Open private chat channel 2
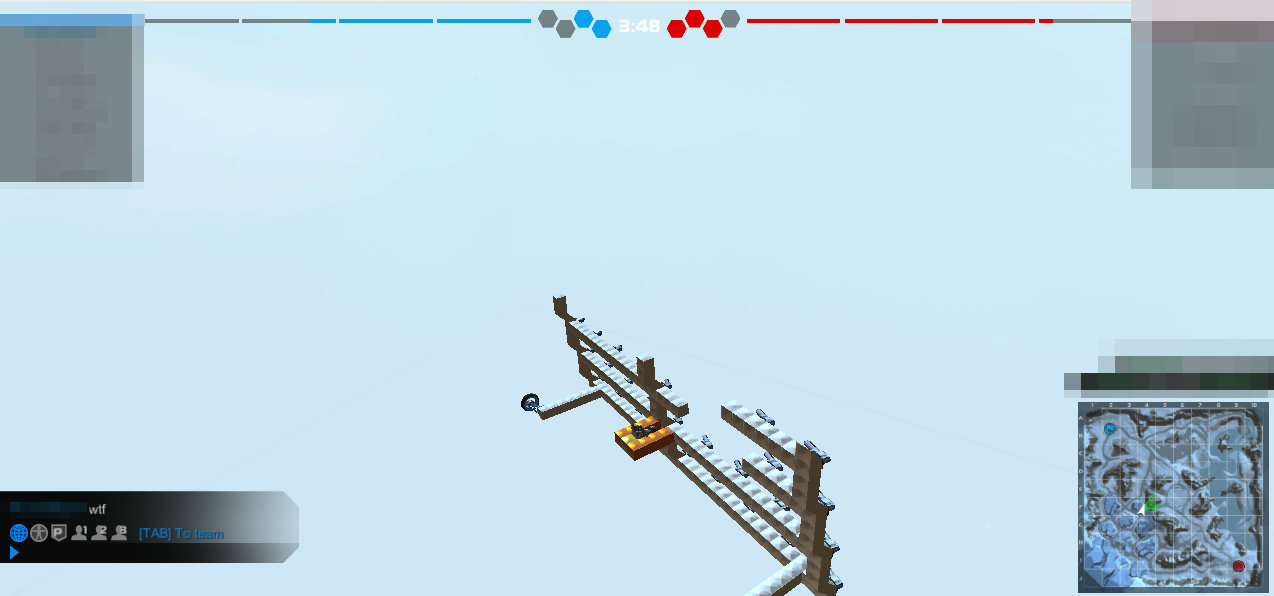 [100, 533]
